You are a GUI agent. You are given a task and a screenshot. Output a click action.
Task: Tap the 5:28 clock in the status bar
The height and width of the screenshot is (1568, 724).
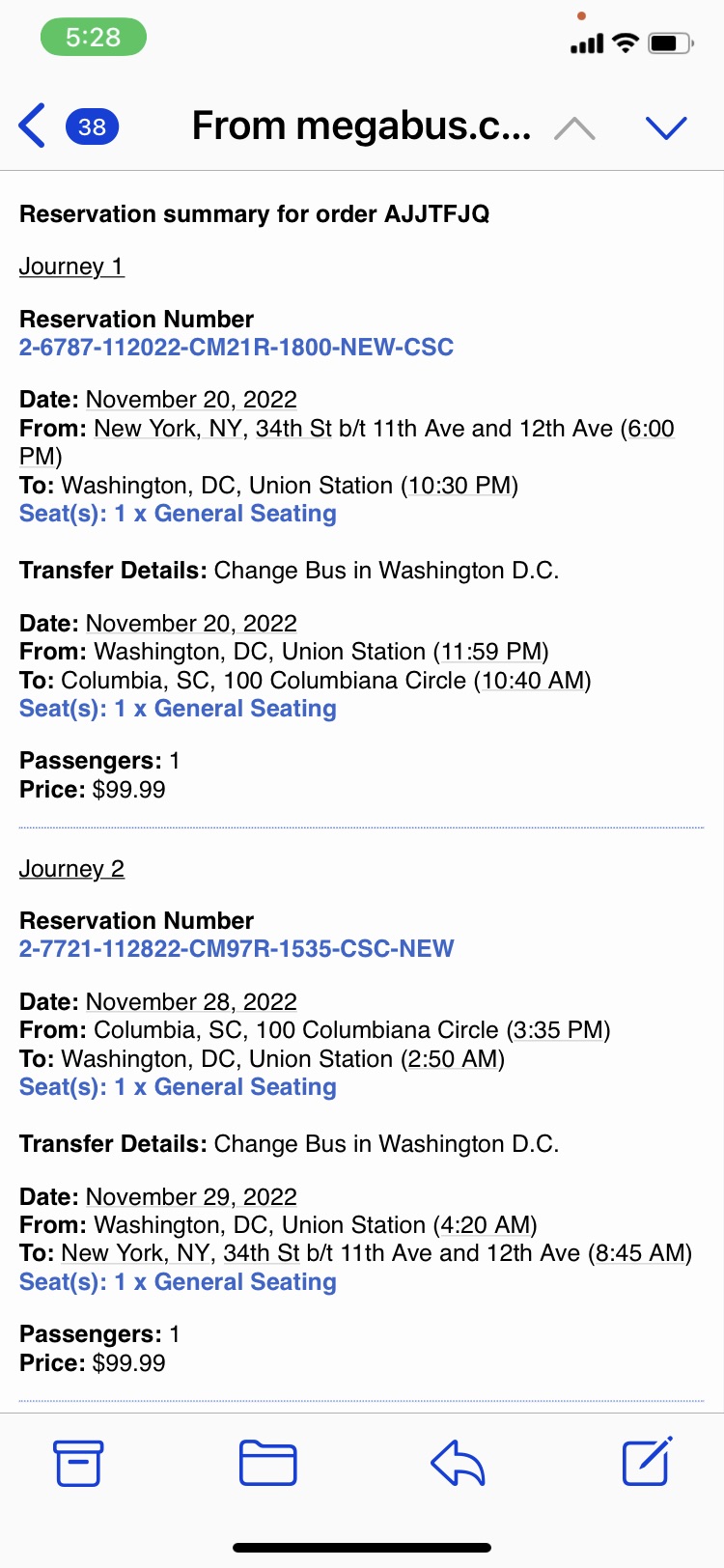pos(93,37)
